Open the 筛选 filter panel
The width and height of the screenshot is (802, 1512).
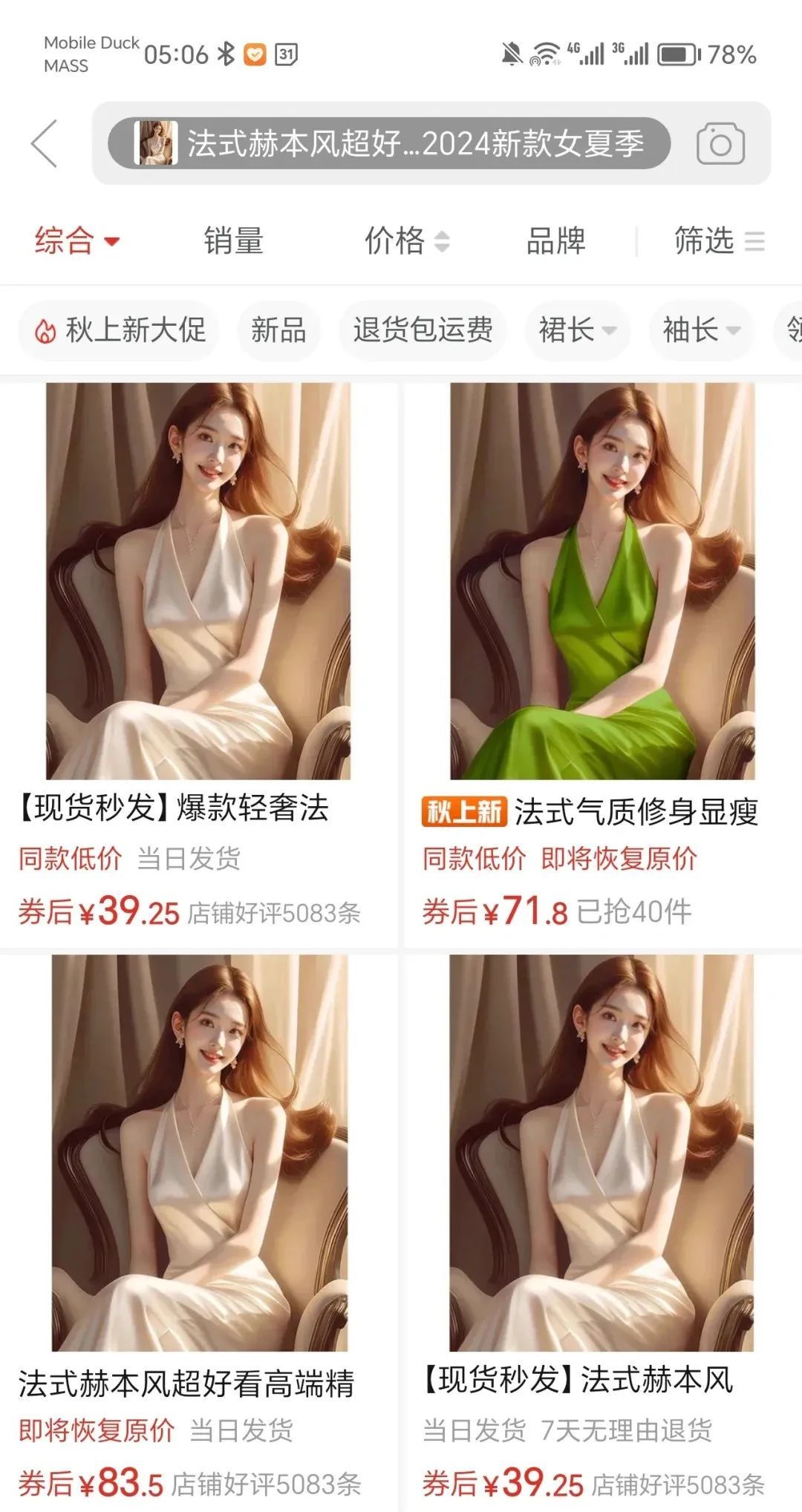(719, 241)
